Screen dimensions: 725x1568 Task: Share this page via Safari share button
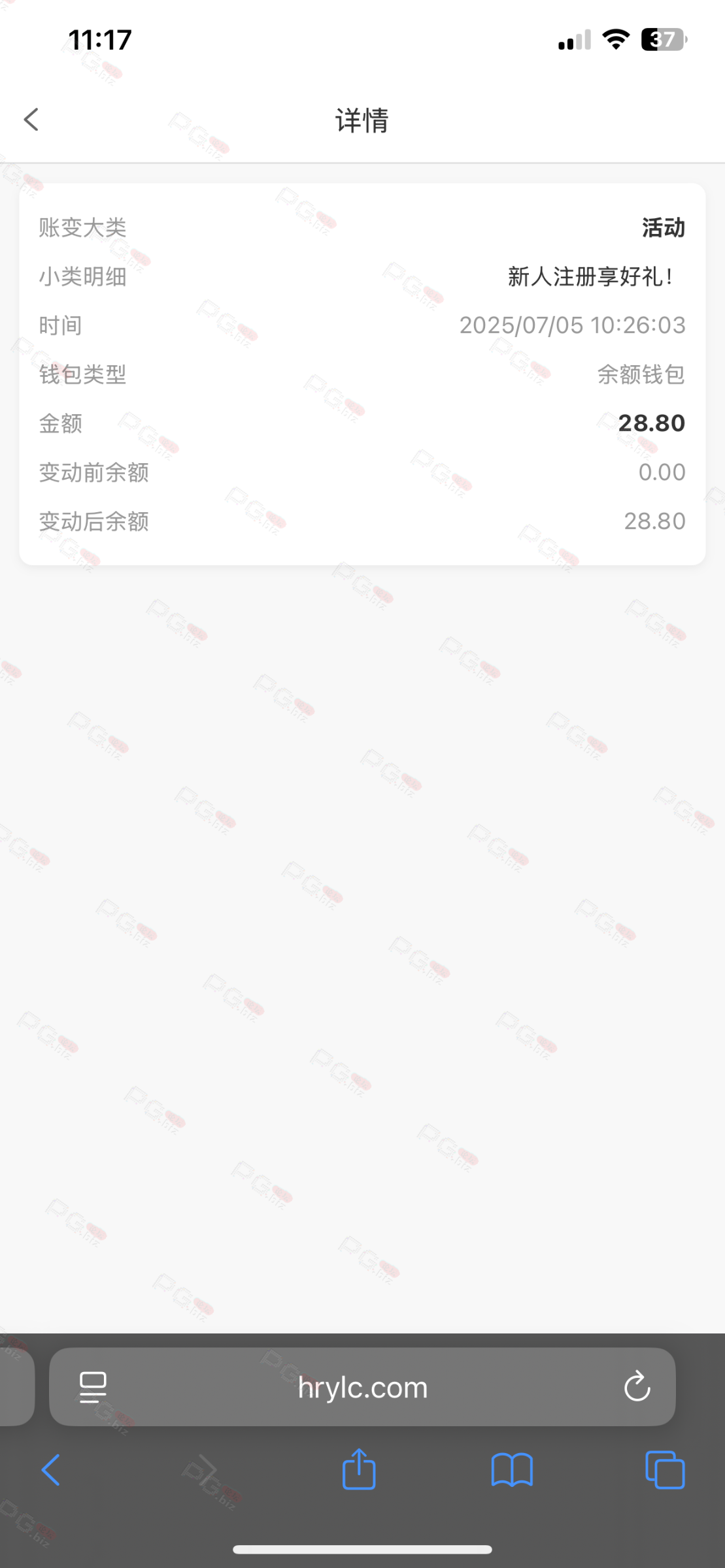point(359,1470)
